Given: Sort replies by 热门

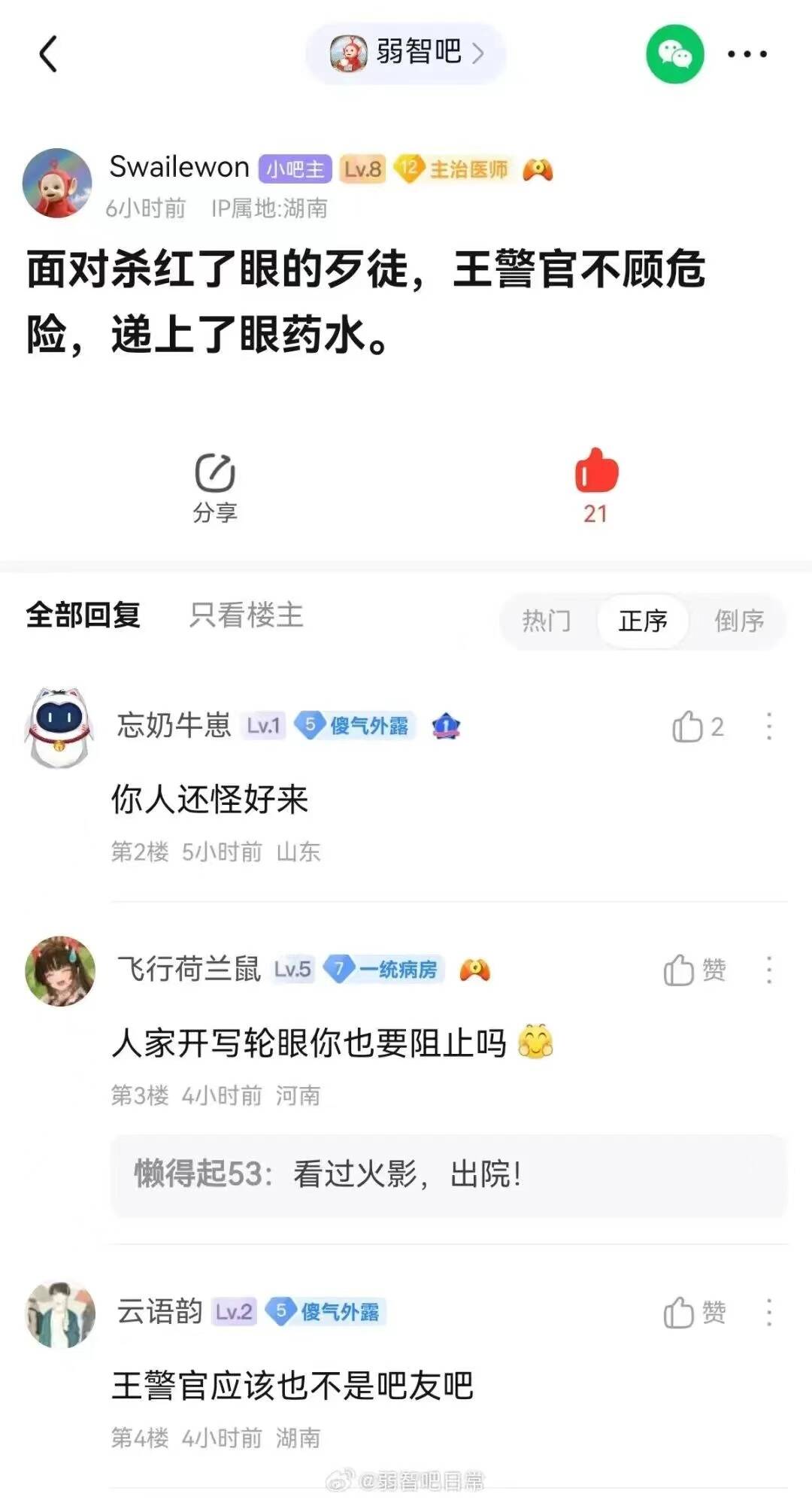Looking at the screenshot, I should coord(547,621).
